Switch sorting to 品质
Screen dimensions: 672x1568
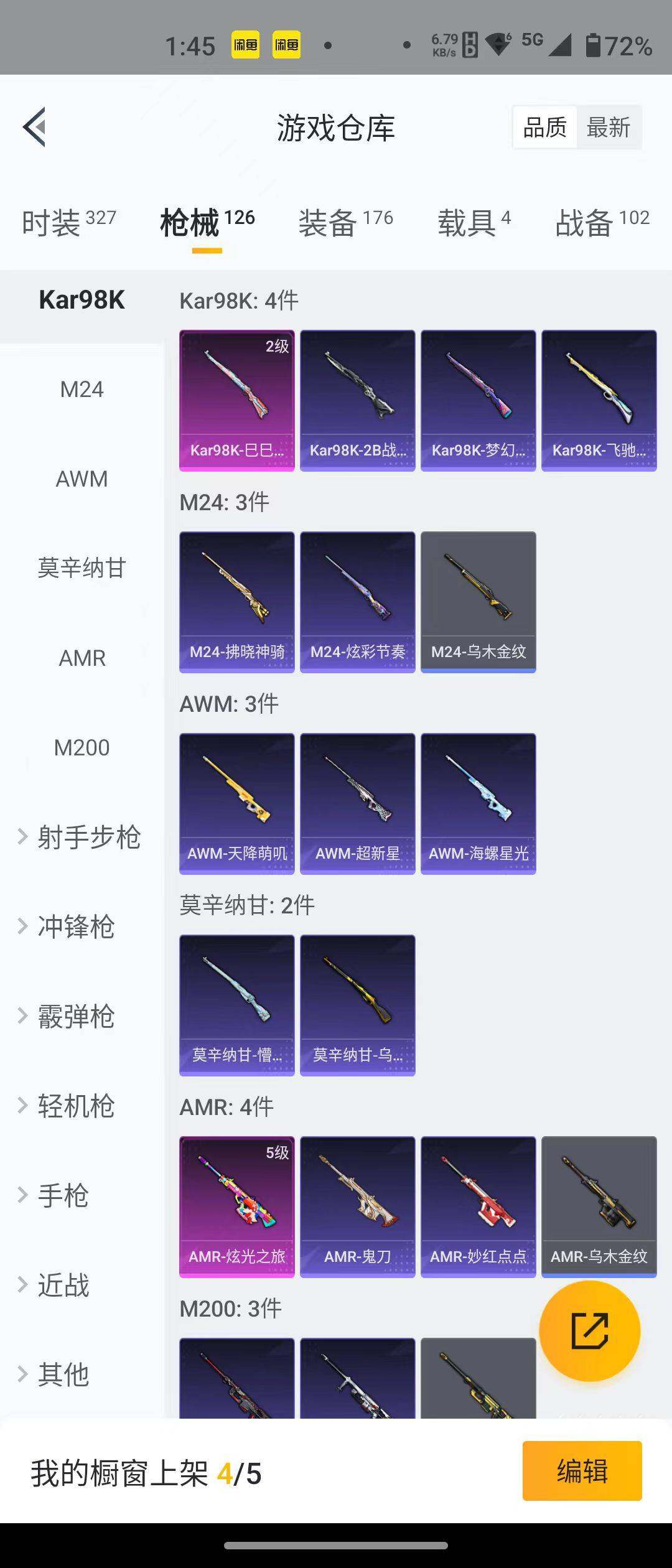543,126
